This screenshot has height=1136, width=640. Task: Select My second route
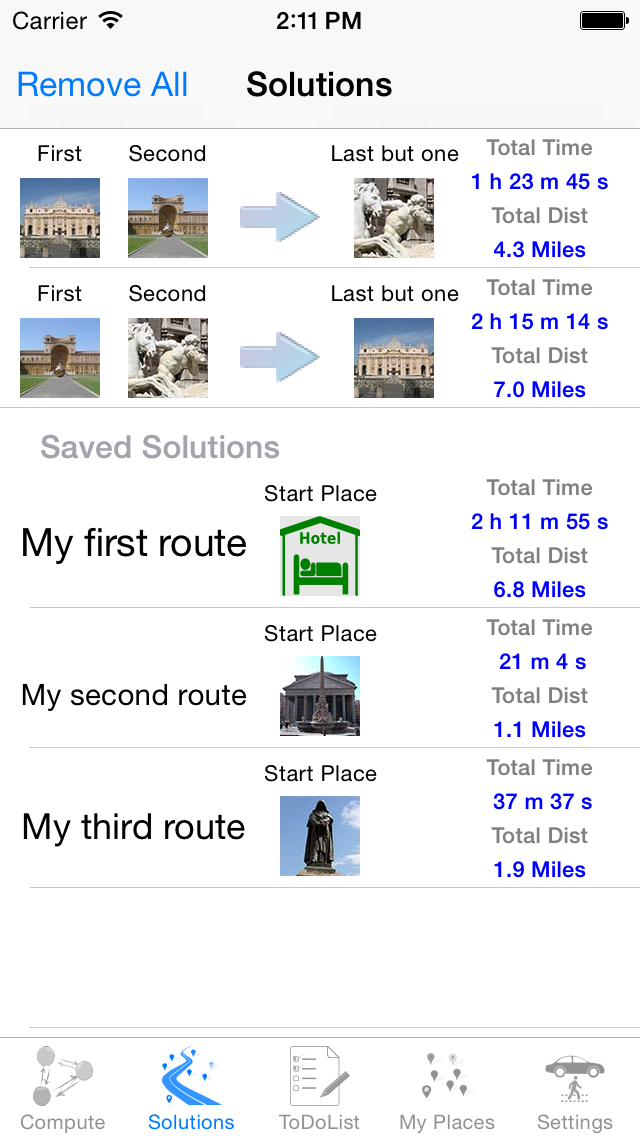coord(320,678)
